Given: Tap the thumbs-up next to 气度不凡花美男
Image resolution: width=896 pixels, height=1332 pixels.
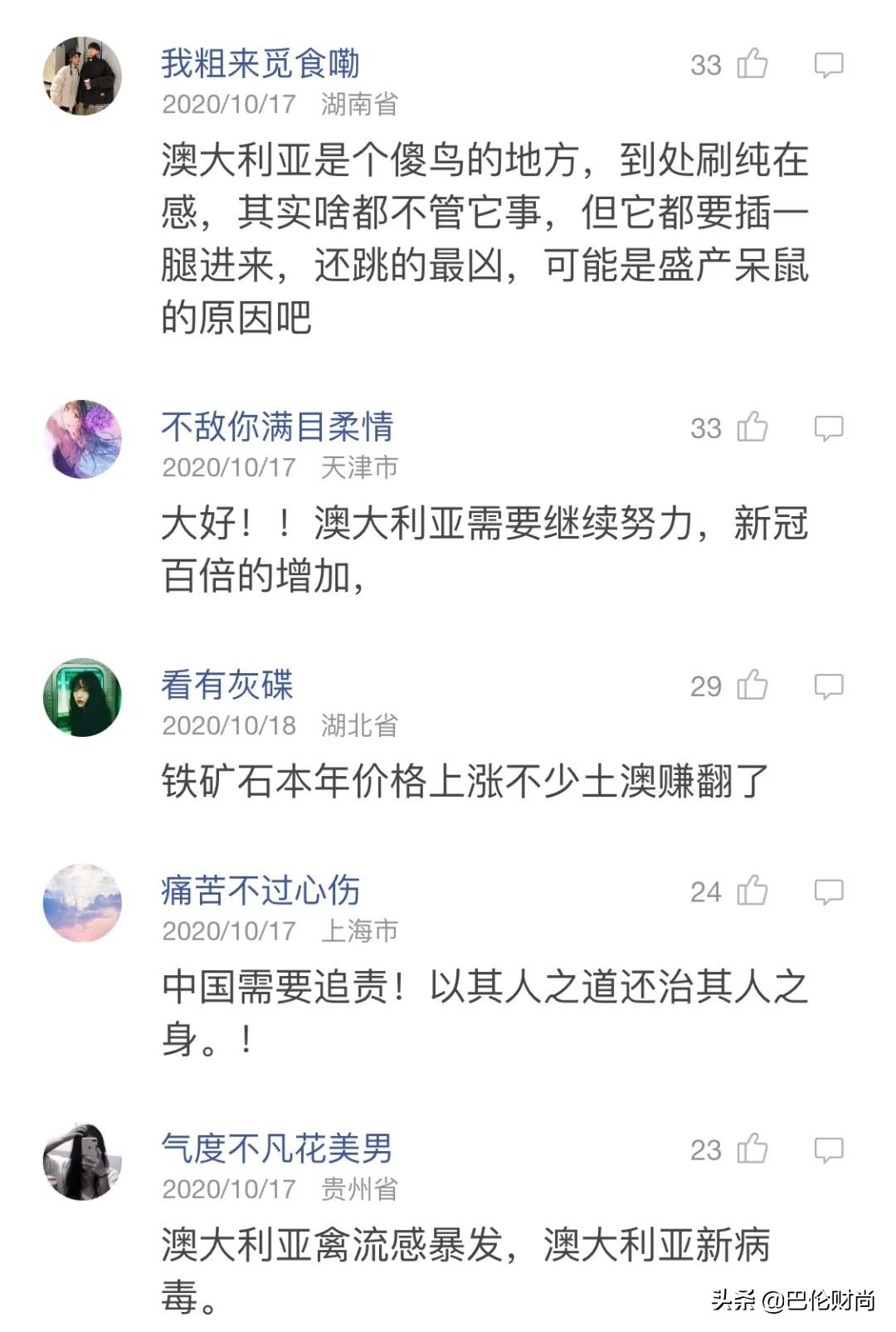Looking at the screenshot, I should pyautogui.click(x=751, y=1149).
